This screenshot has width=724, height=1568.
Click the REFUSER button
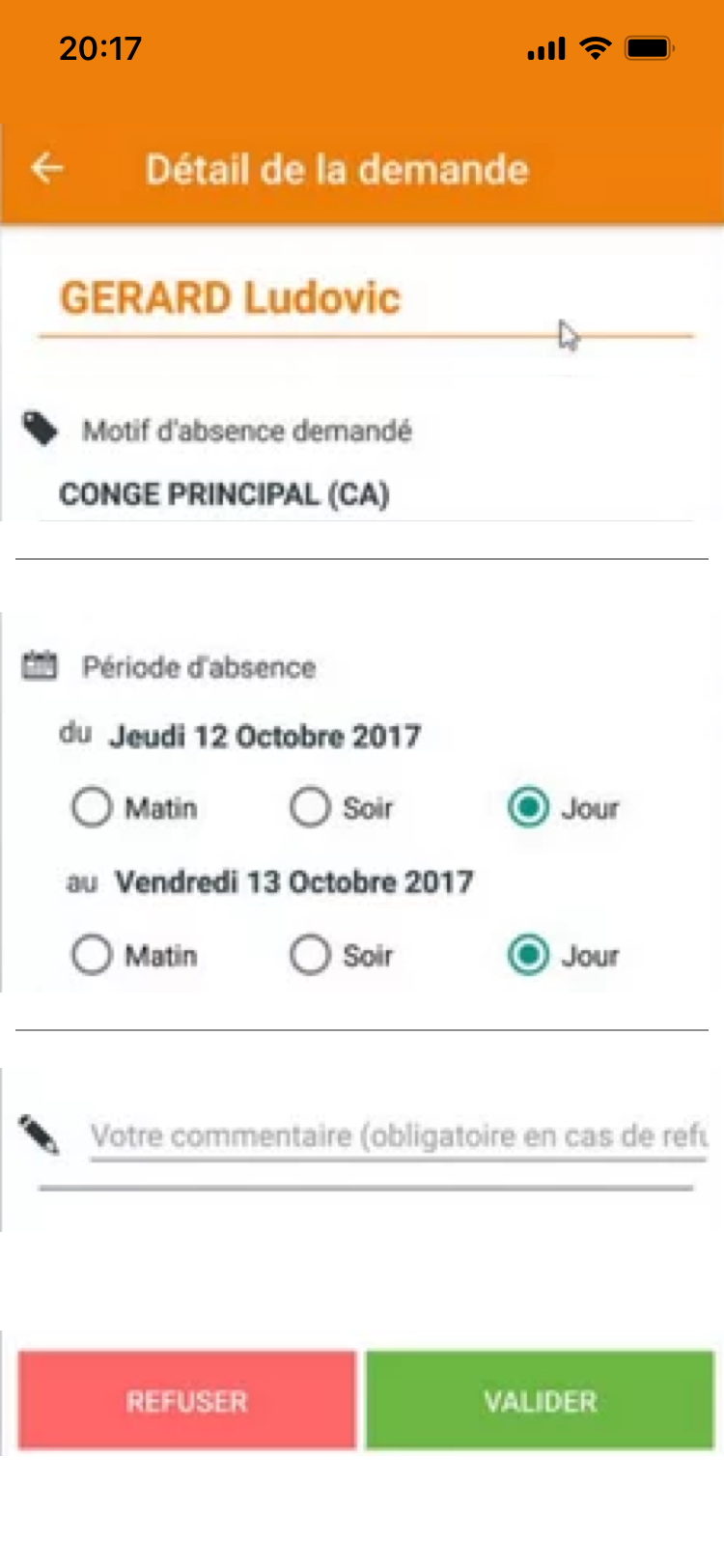click(185, 1400)
